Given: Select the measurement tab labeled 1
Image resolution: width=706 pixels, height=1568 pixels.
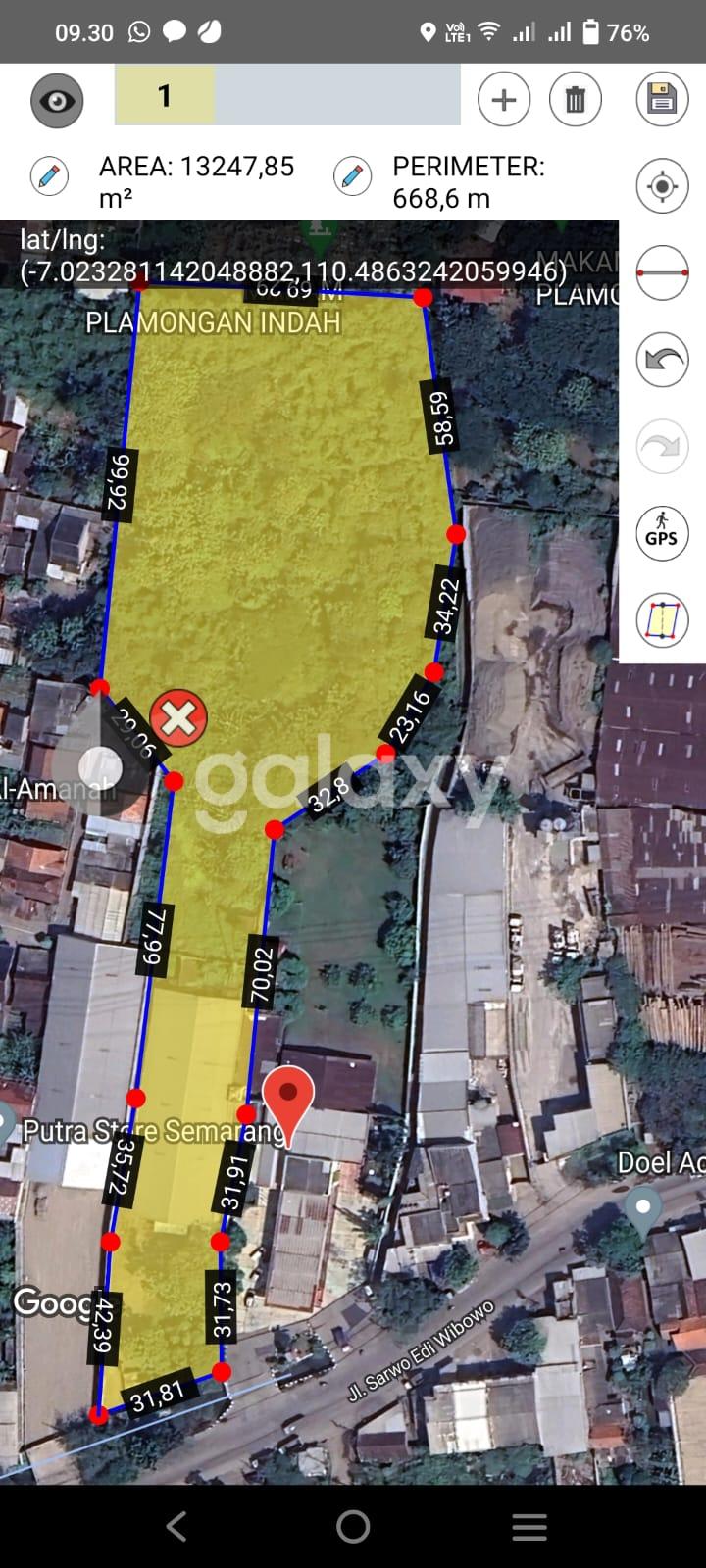Looking at the screenshot, I should (x=165, y=95).
